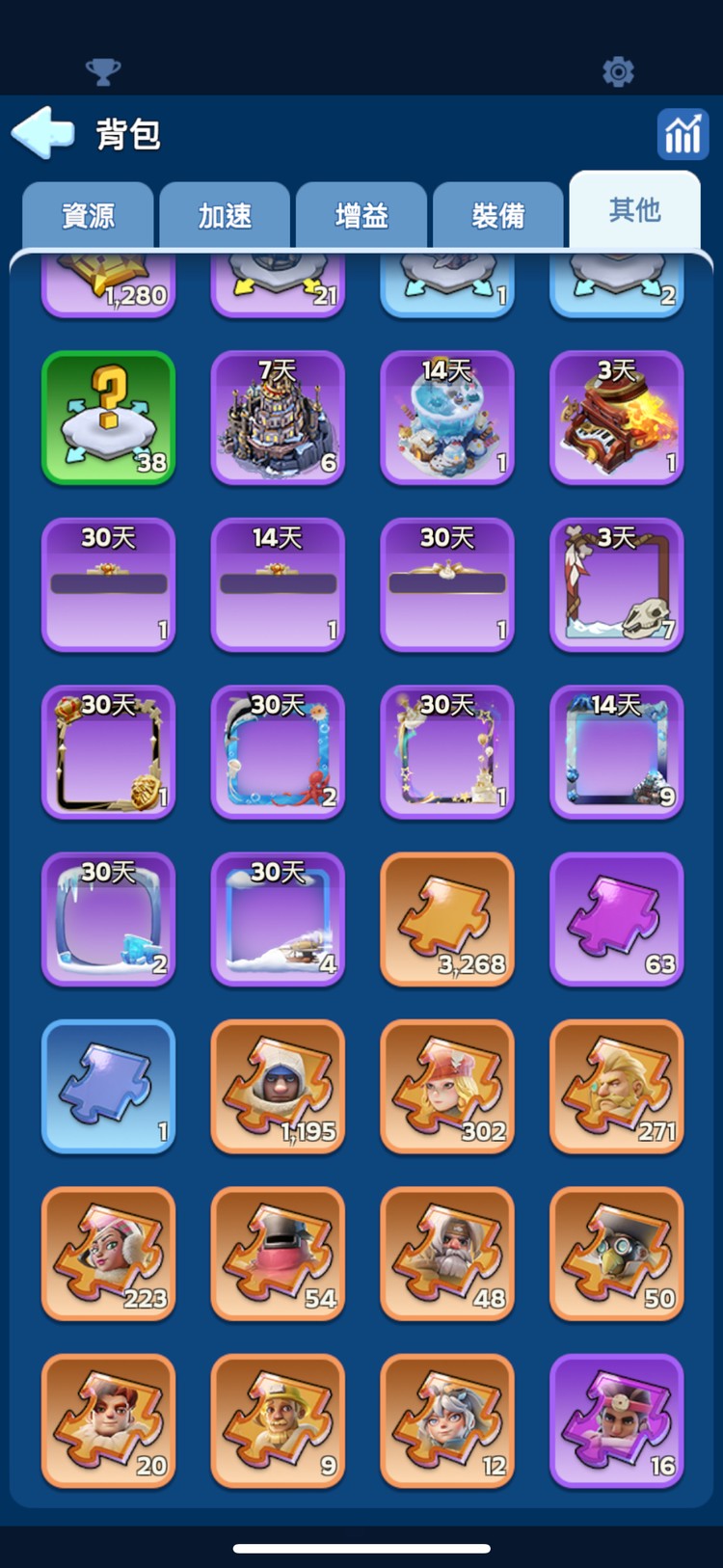
Task: Open the trophy icon
Action: tap(103, 71)
